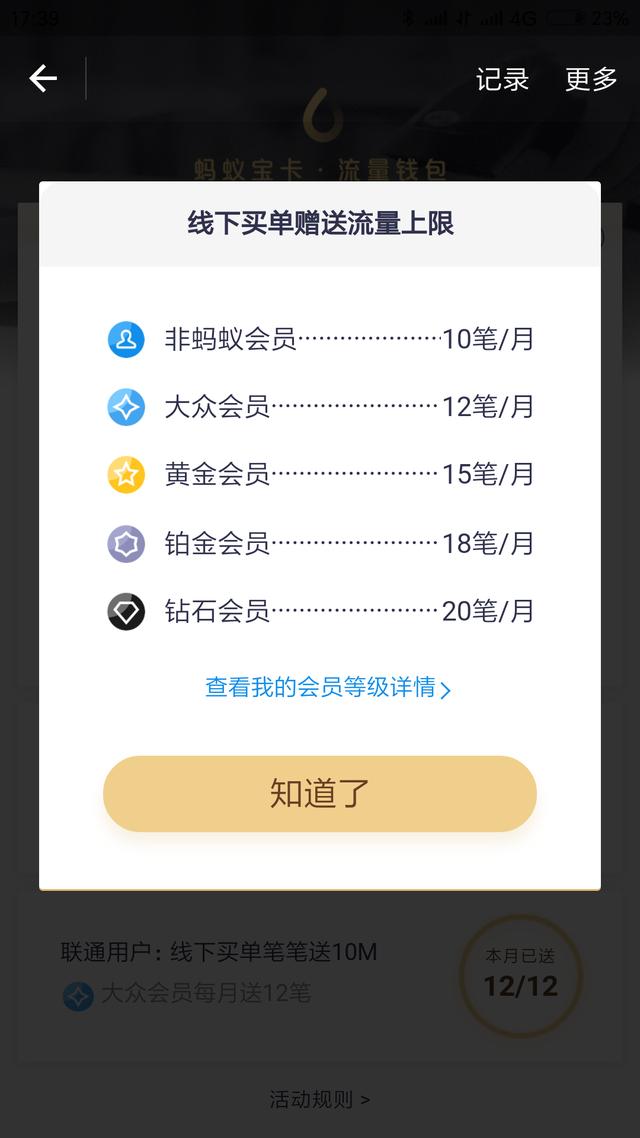Screen dimensions: 640x1138
Task: Open 查看我的会员等级详情 link
Action: pyautogui.click(x=327, y=688)
